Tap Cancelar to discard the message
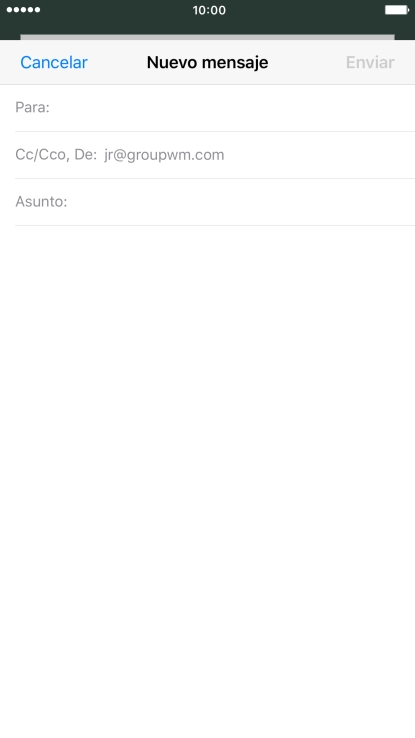This screenshot has height=738, width=415. pyautogui.click(x=54, y=62)
